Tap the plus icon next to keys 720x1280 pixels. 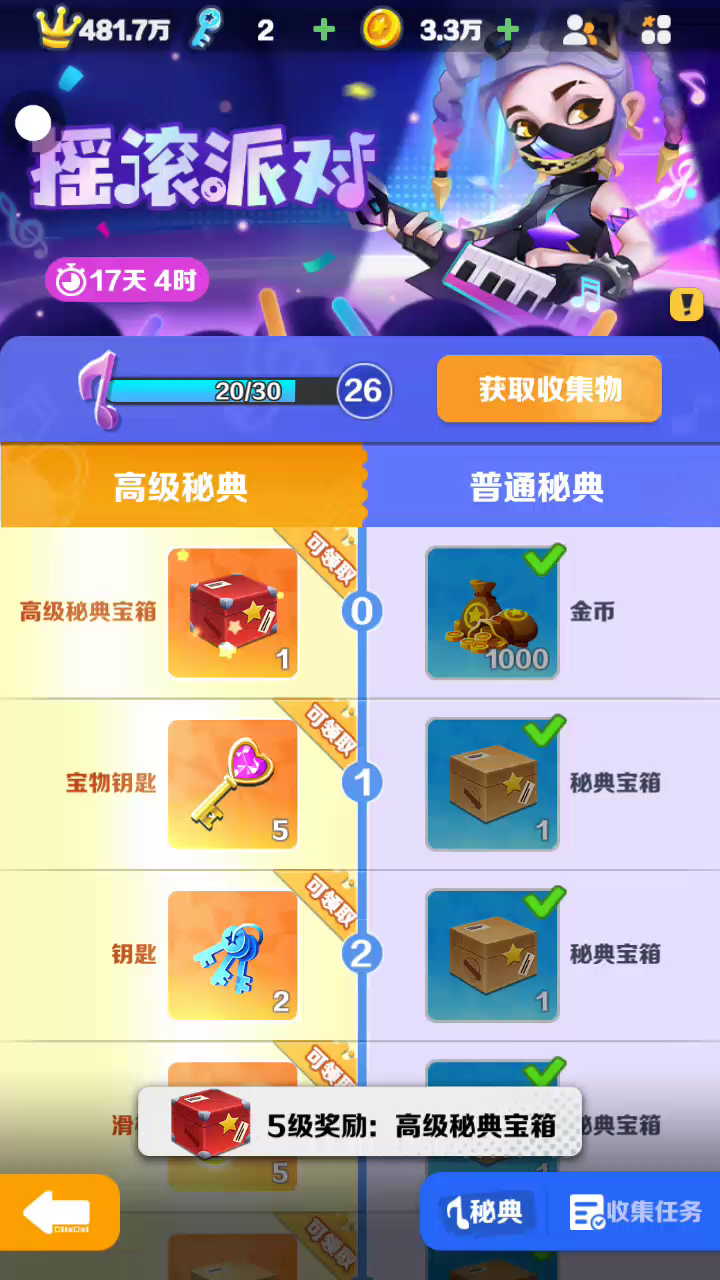pyautogui.click(x=324, y=30)
